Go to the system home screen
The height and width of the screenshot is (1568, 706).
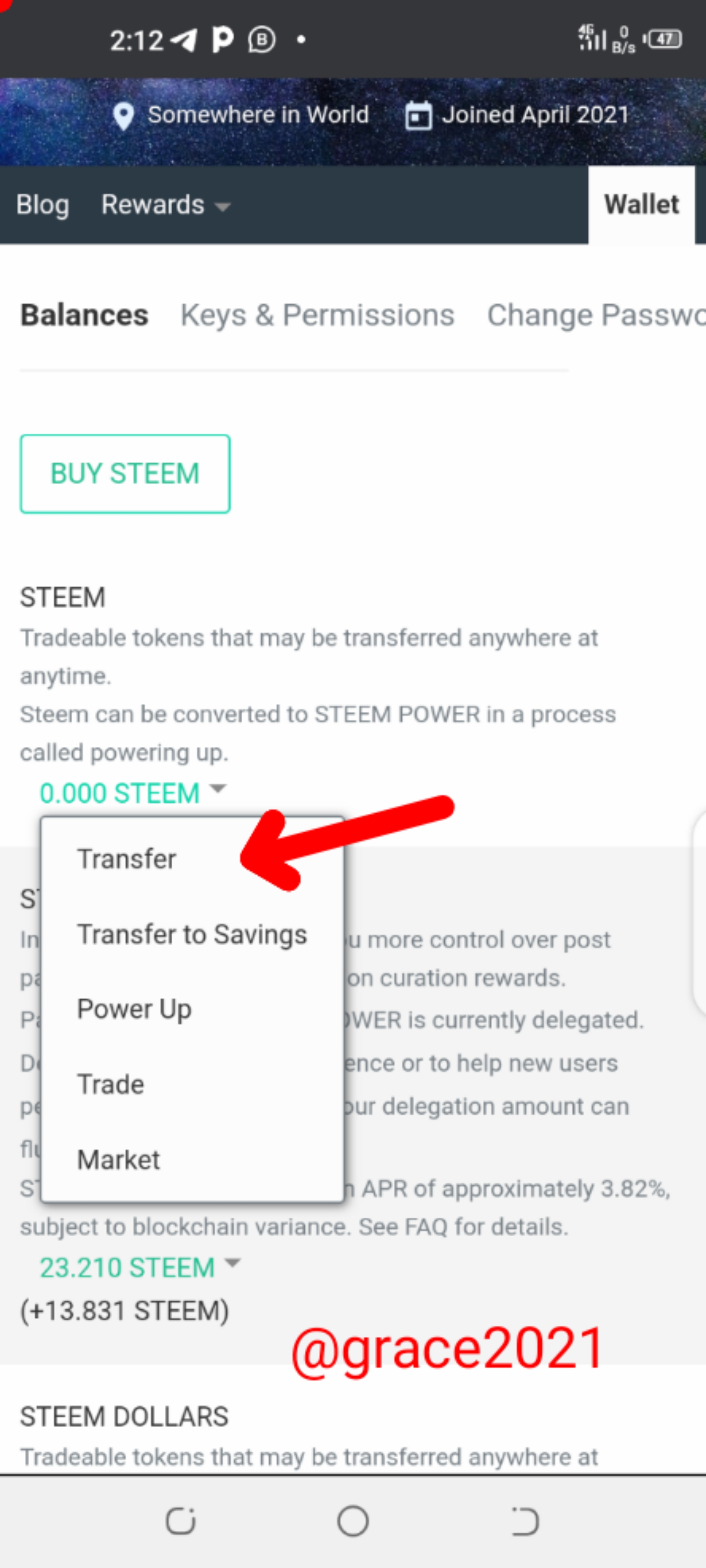[353, 1521]
